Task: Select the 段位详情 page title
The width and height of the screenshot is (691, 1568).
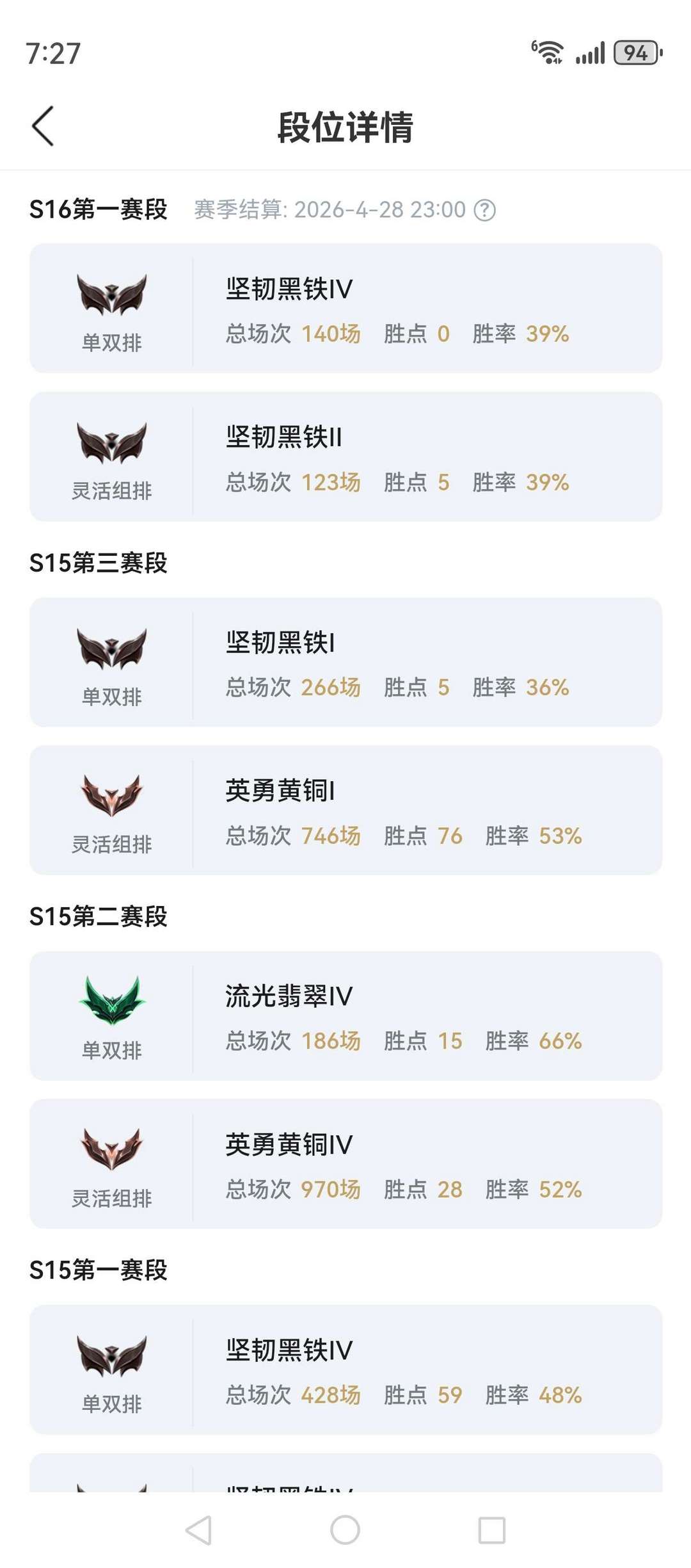Action: pos(345,127)
